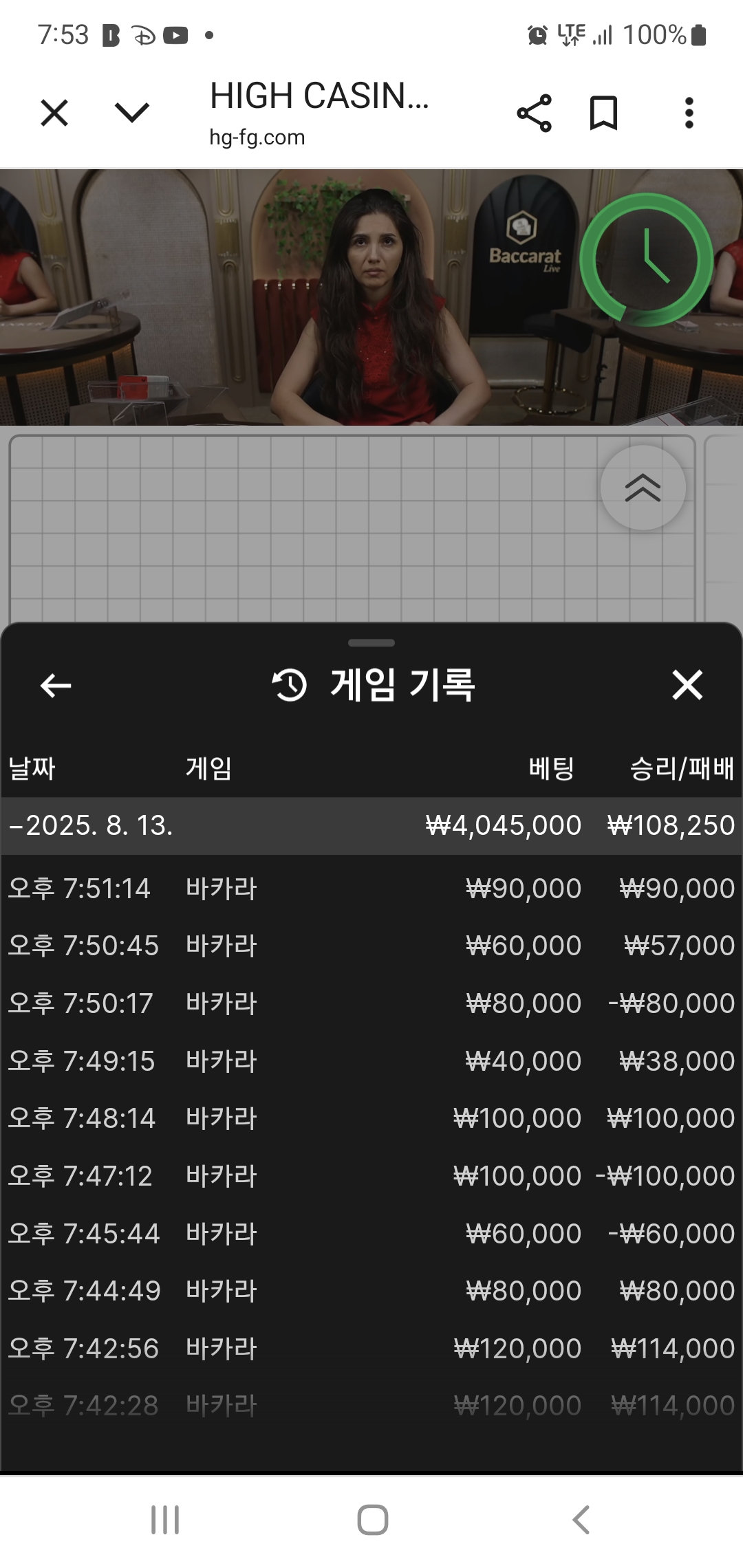Close the 게임 기록 panel
This screenshot has width=743, height=1568.
tap(687, 685)
